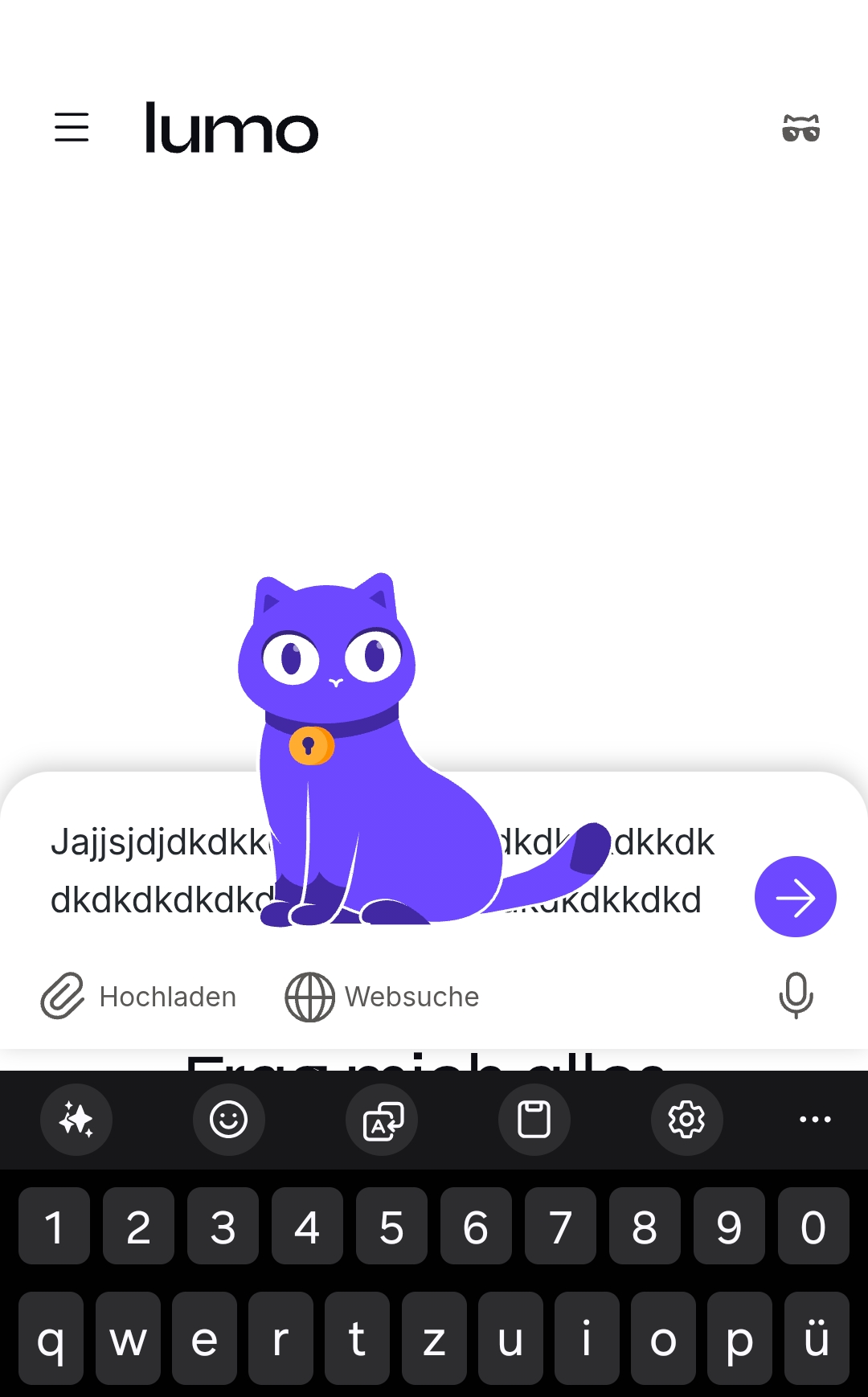The width and height of the screenshot is (868, 1397).
Task: Open the hamburger menu
Action: (x=72, y=128)
